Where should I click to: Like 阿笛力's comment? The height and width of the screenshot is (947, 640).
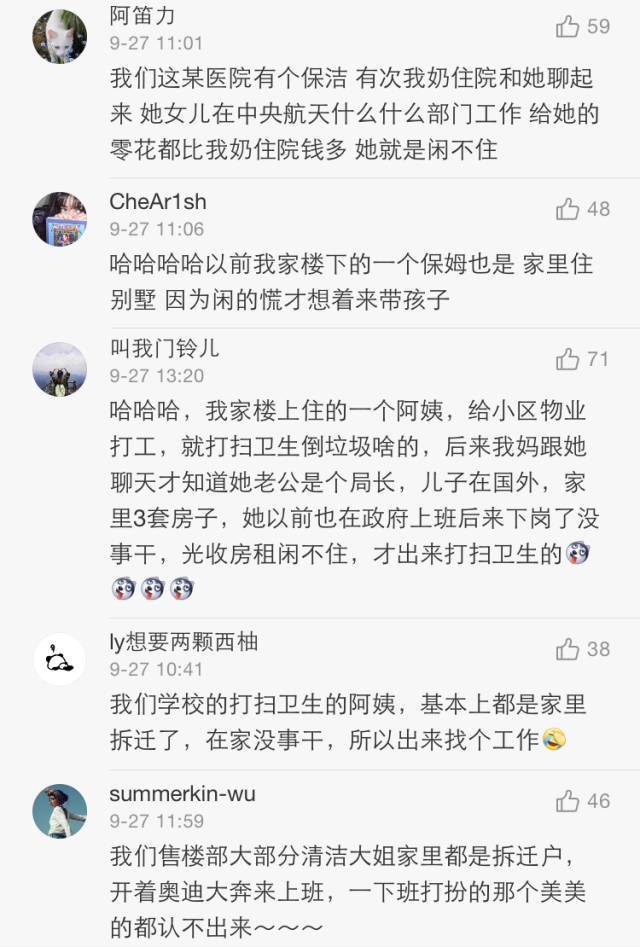569,27
